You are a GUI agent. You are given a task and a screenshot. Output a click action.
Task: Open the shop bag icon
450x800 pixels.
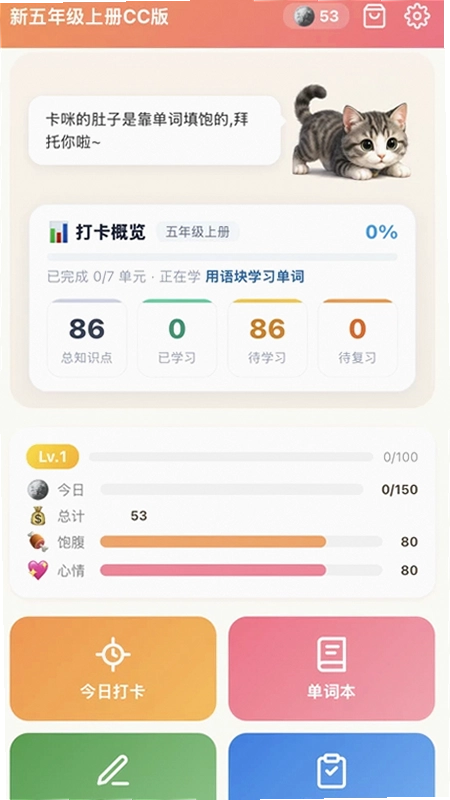click(374, 16)
